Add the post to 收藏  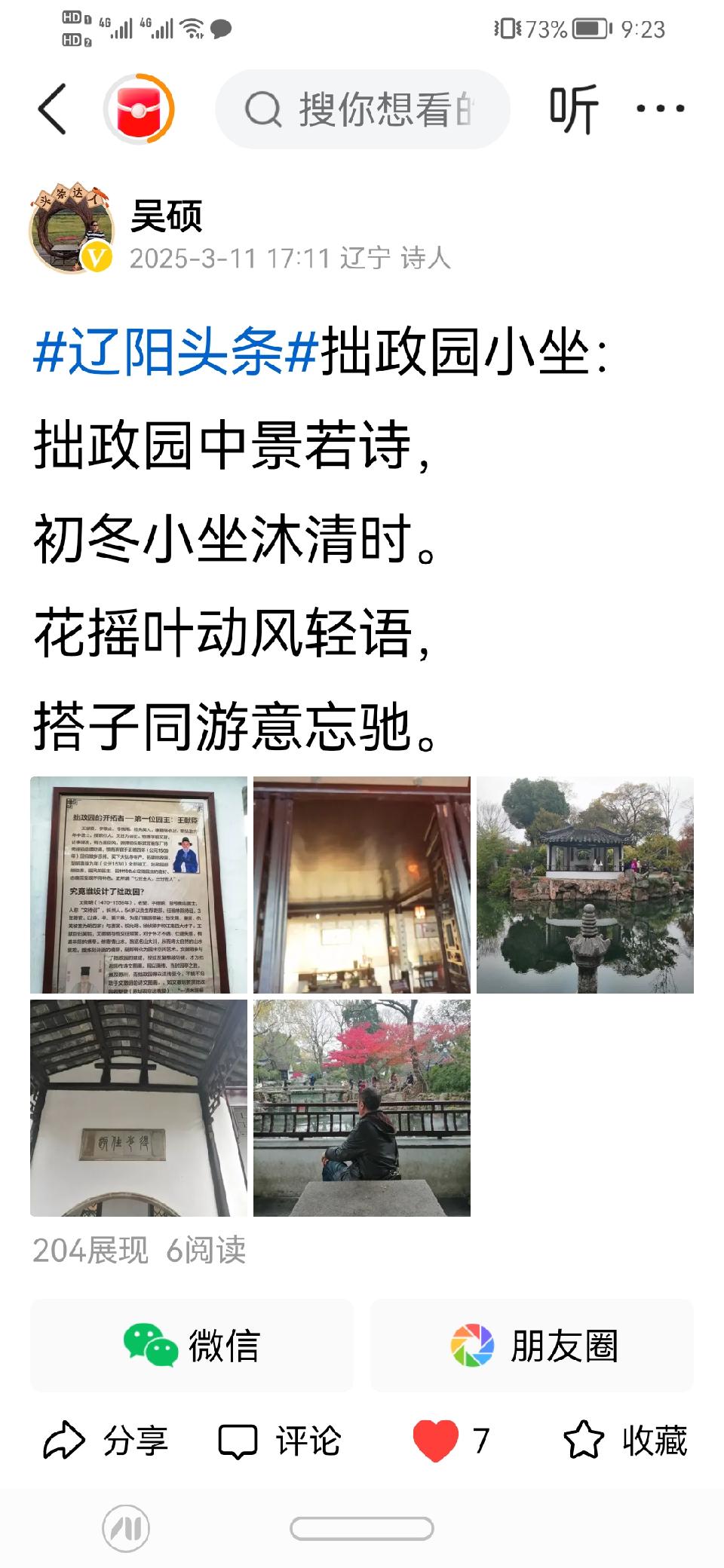coord(626,1441)
